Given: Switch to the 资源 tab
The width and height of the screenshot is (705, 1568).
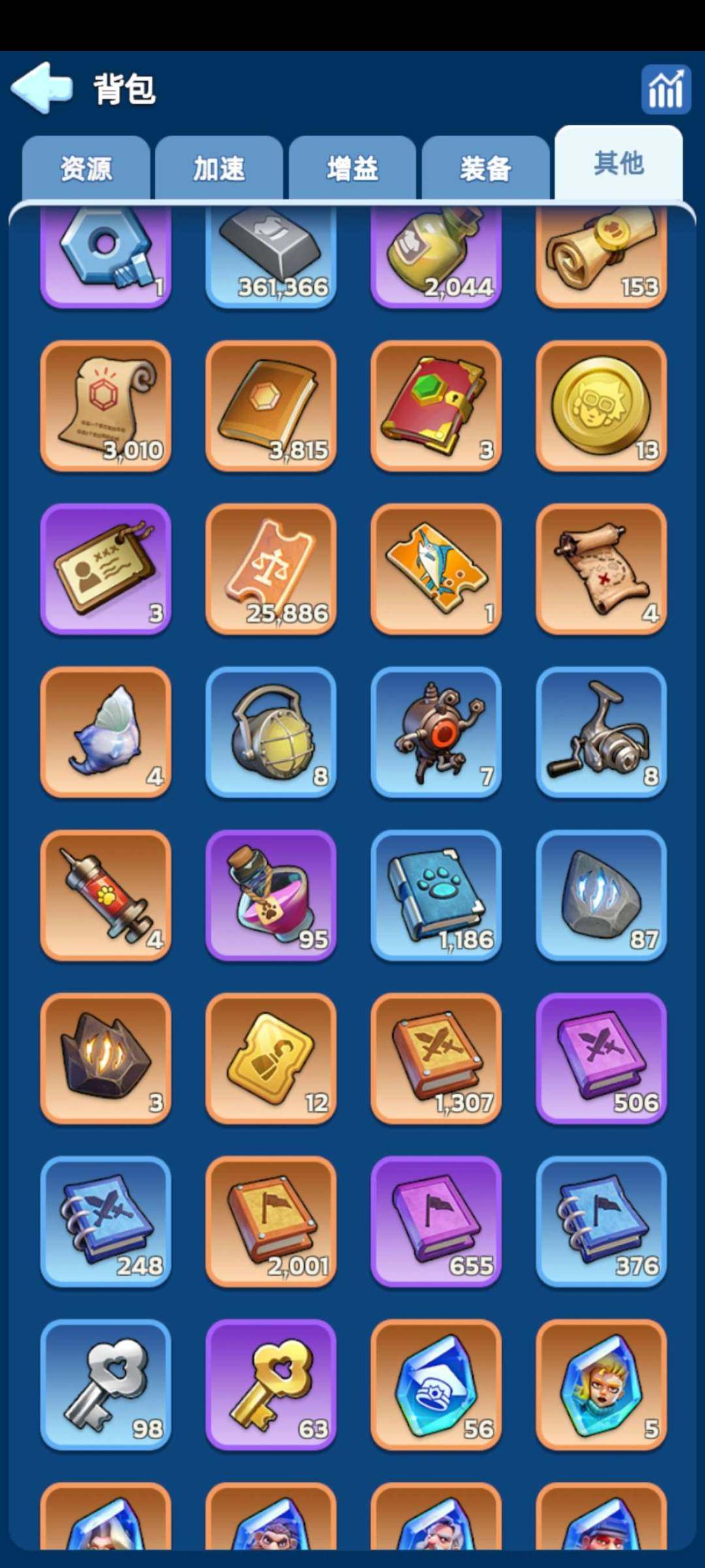Looking at the screenshot, I should [86, 169].
